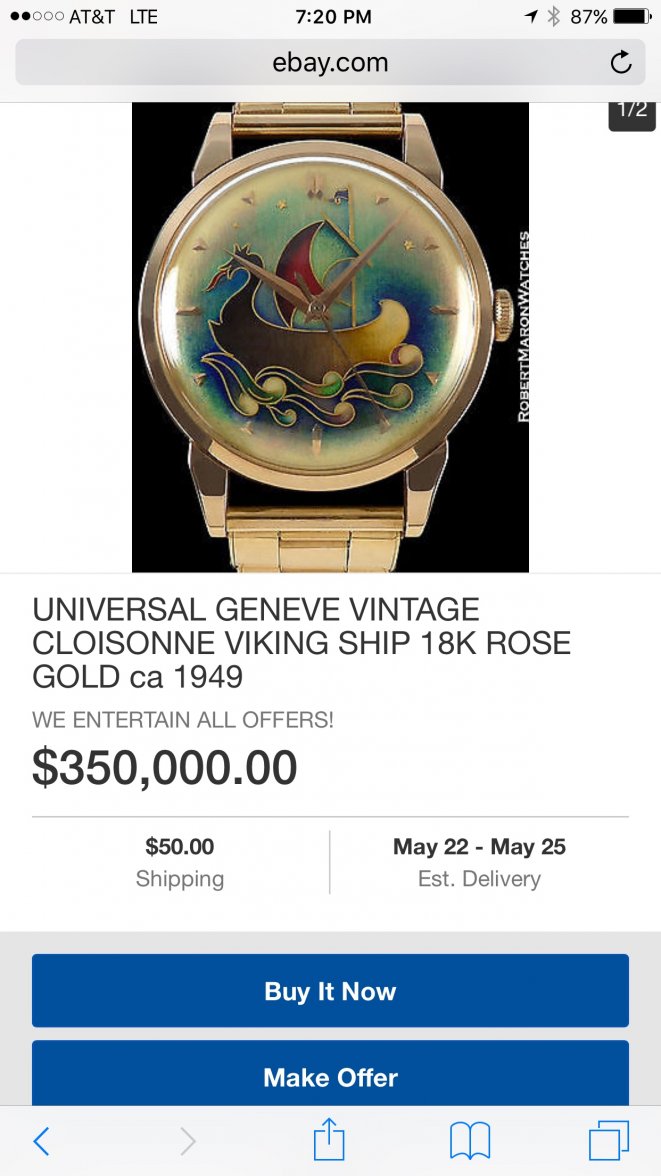Open Safari bookmarks
Image resolution: width=661 pixels, height=1176 pixels.
(469, 1140)
